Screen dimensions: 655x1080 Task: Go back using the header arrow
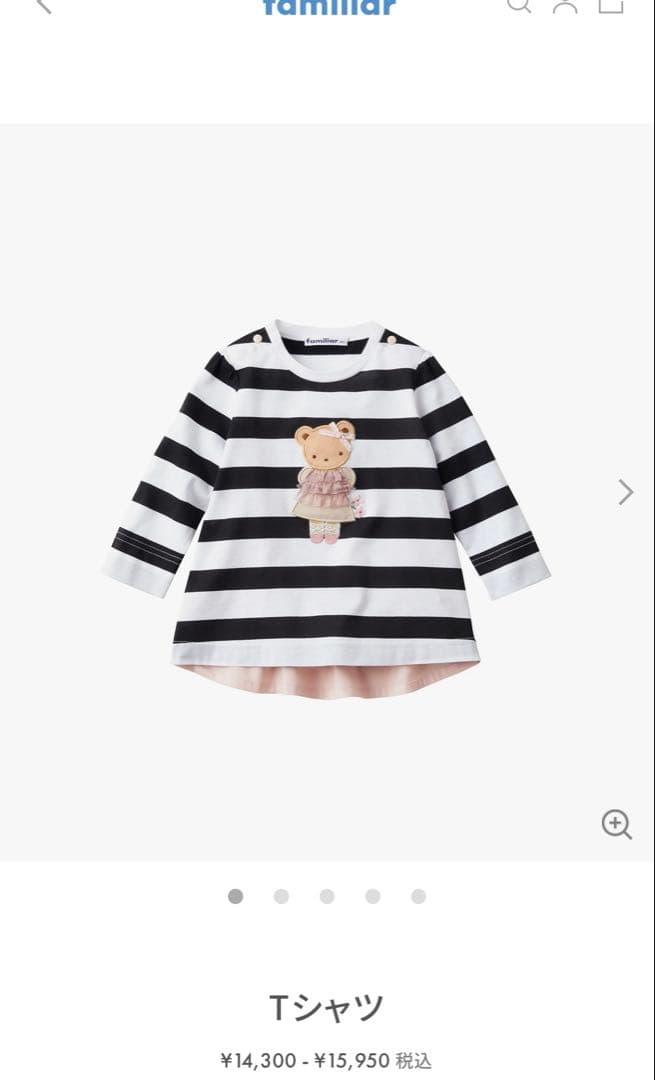pyautogui.click(x=43, y=5)
